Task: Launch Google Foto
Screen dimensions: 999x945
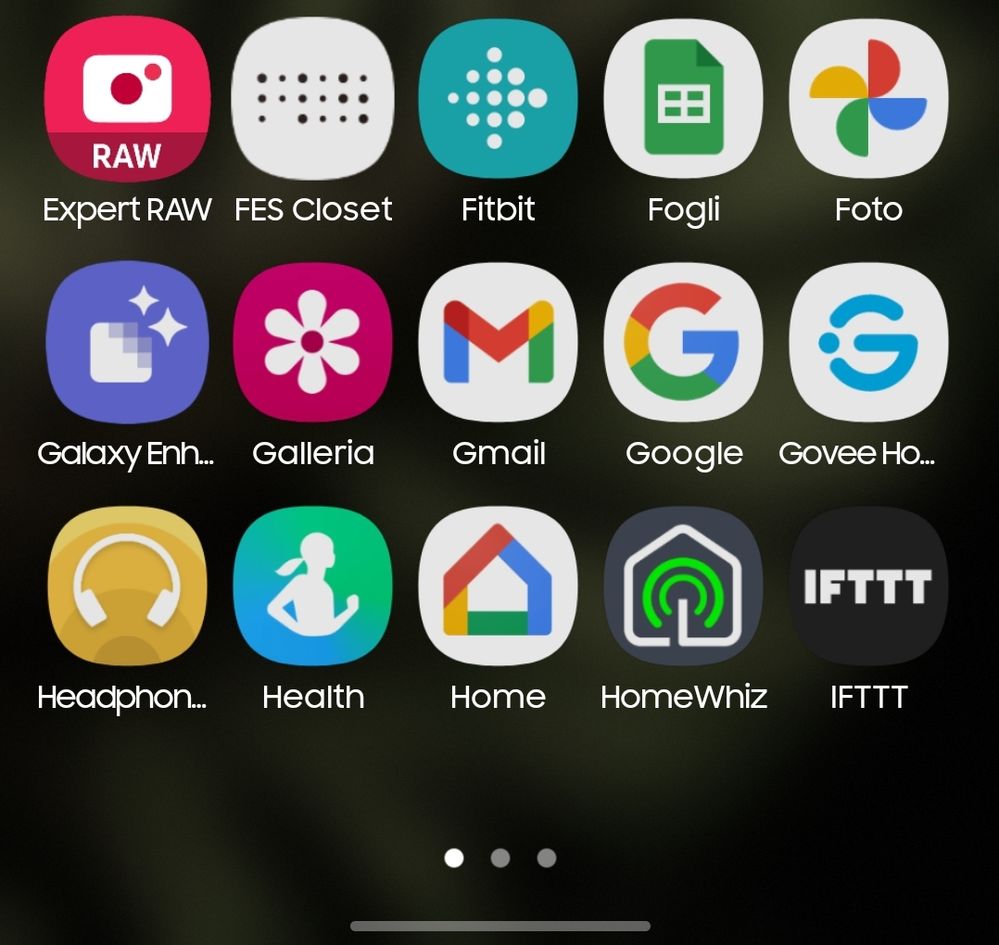Action: (868, 100)
